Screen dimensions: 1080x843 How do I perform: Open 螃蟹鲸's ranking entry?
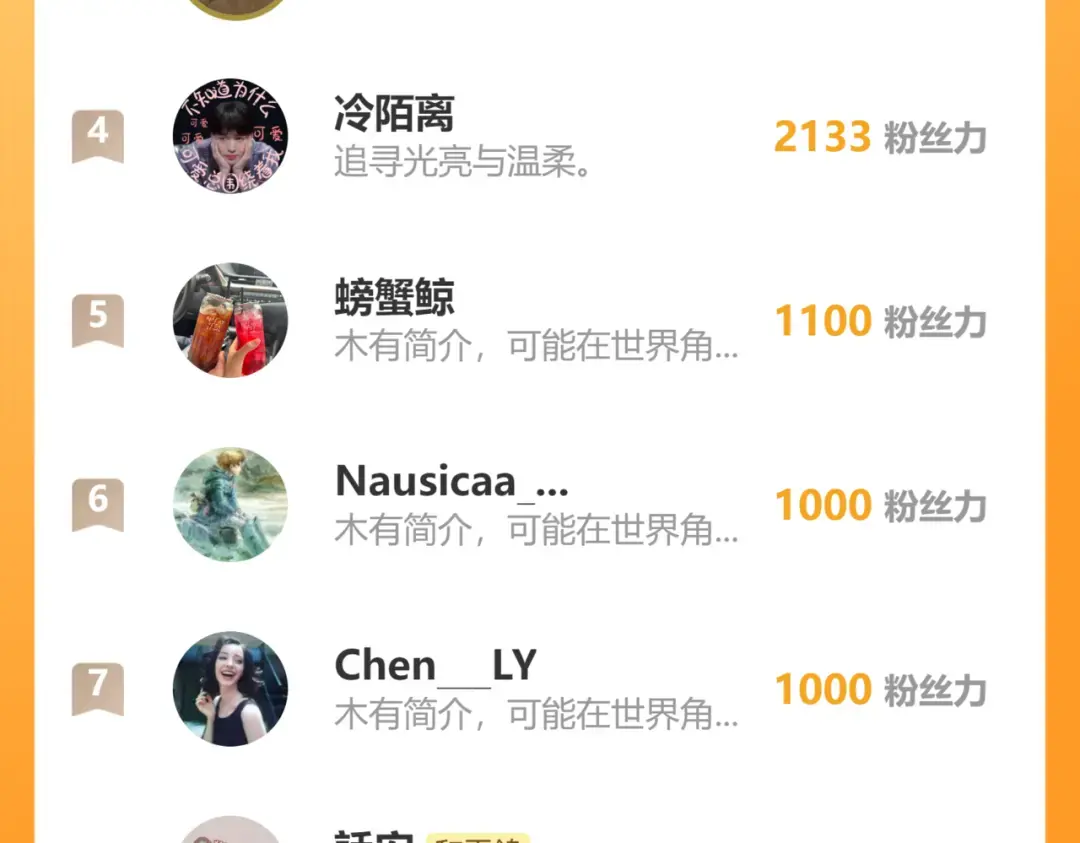[x=394, y=299]
